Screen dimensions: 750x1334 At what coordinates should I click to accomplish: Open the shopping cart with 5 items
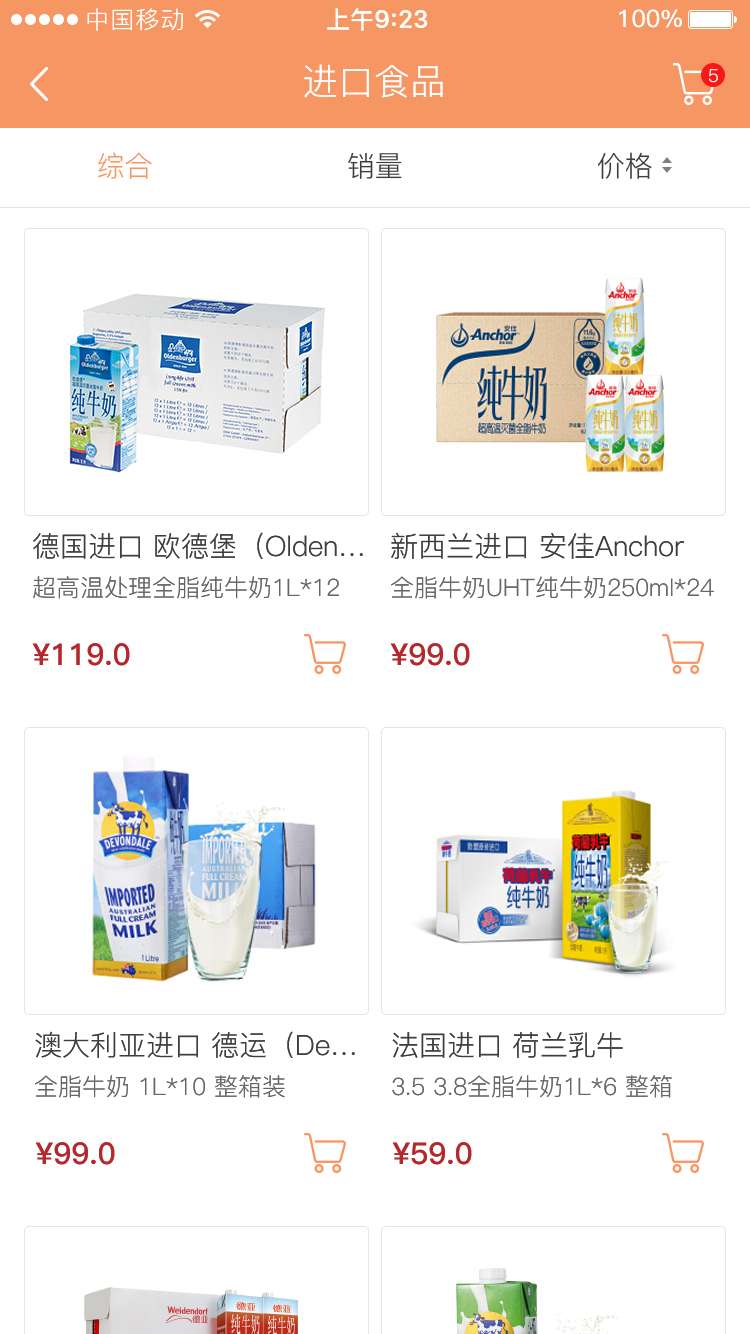click(x=695, y=84)
